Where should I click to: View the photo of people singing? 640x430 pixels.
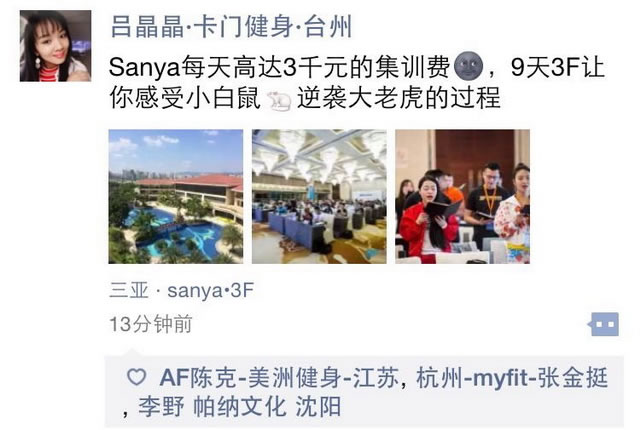(x=462, y=197)
